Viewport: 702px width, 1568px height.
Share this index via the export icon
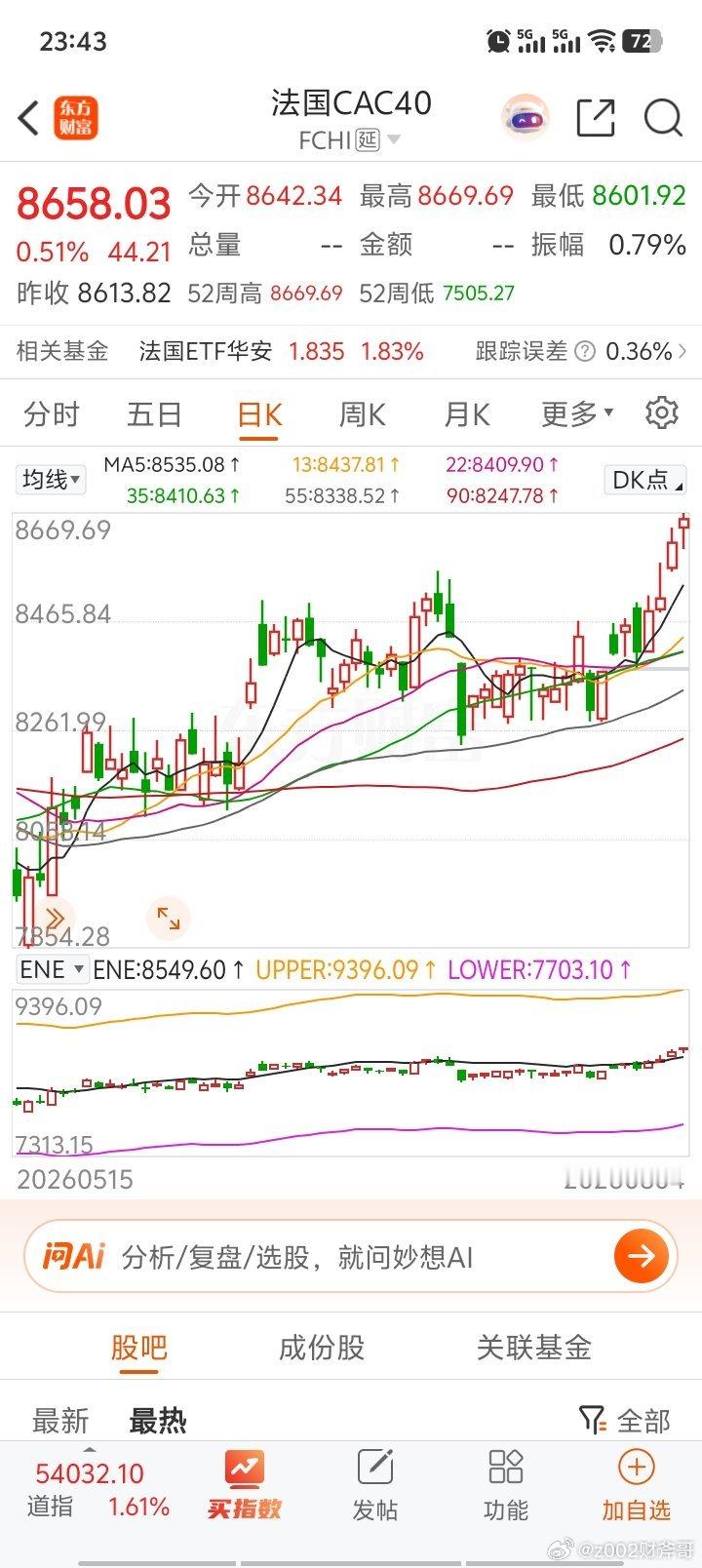click(596, 118)
